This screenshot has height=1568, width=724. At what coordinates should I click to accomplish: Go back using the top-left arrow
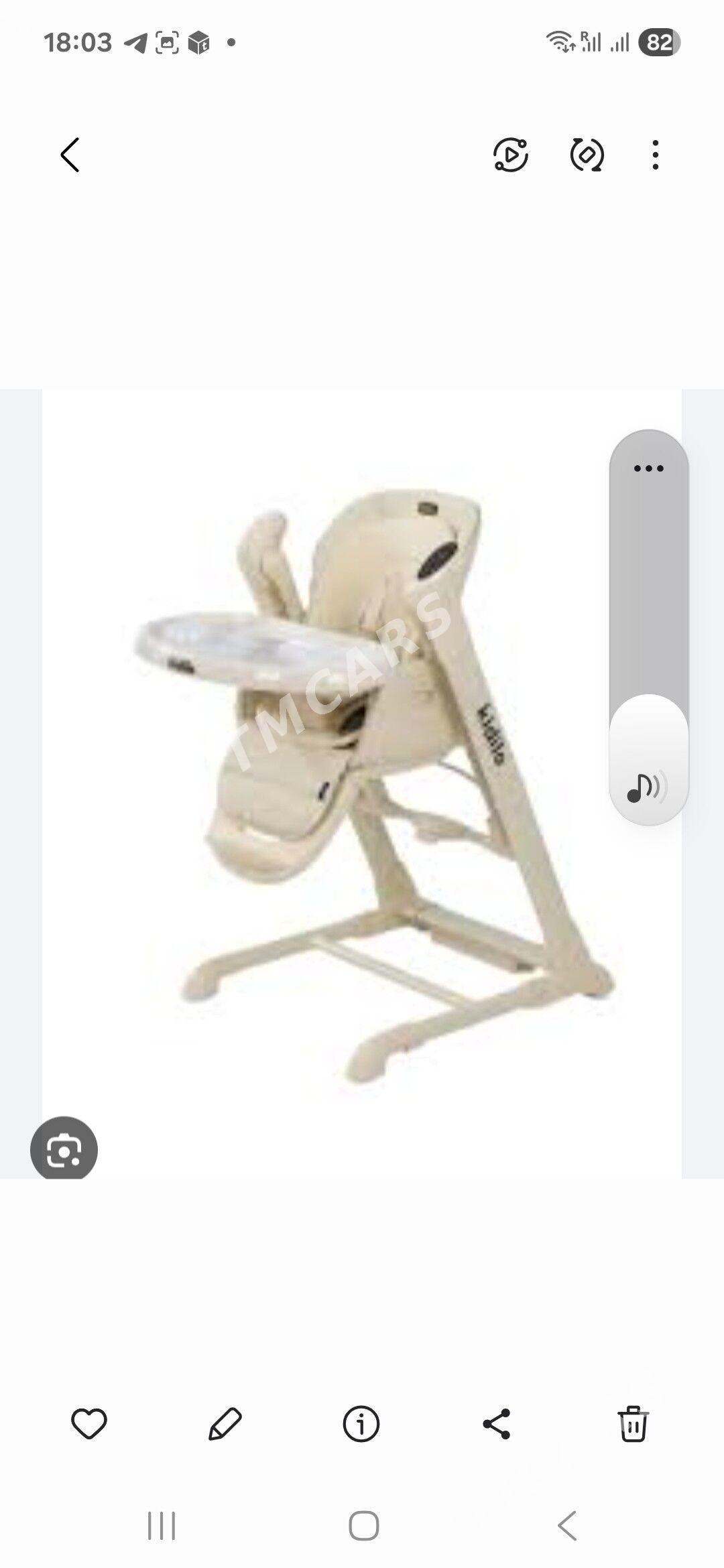point(70,155)
